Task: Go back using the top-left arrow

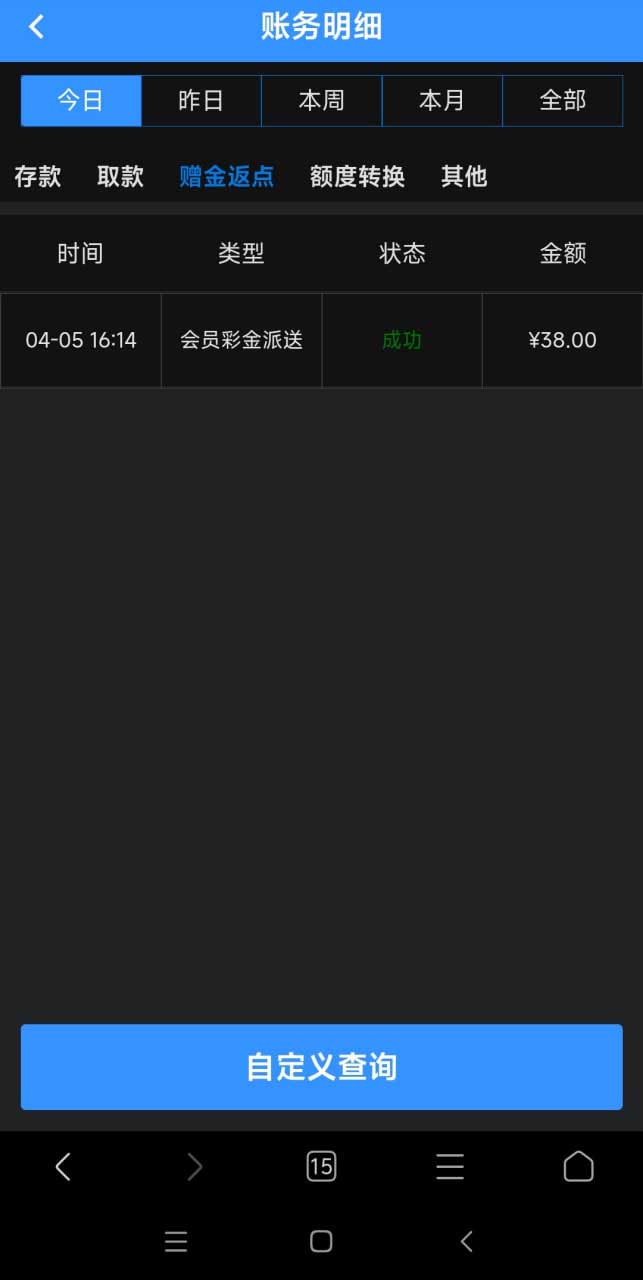Action: click(37, 27)
